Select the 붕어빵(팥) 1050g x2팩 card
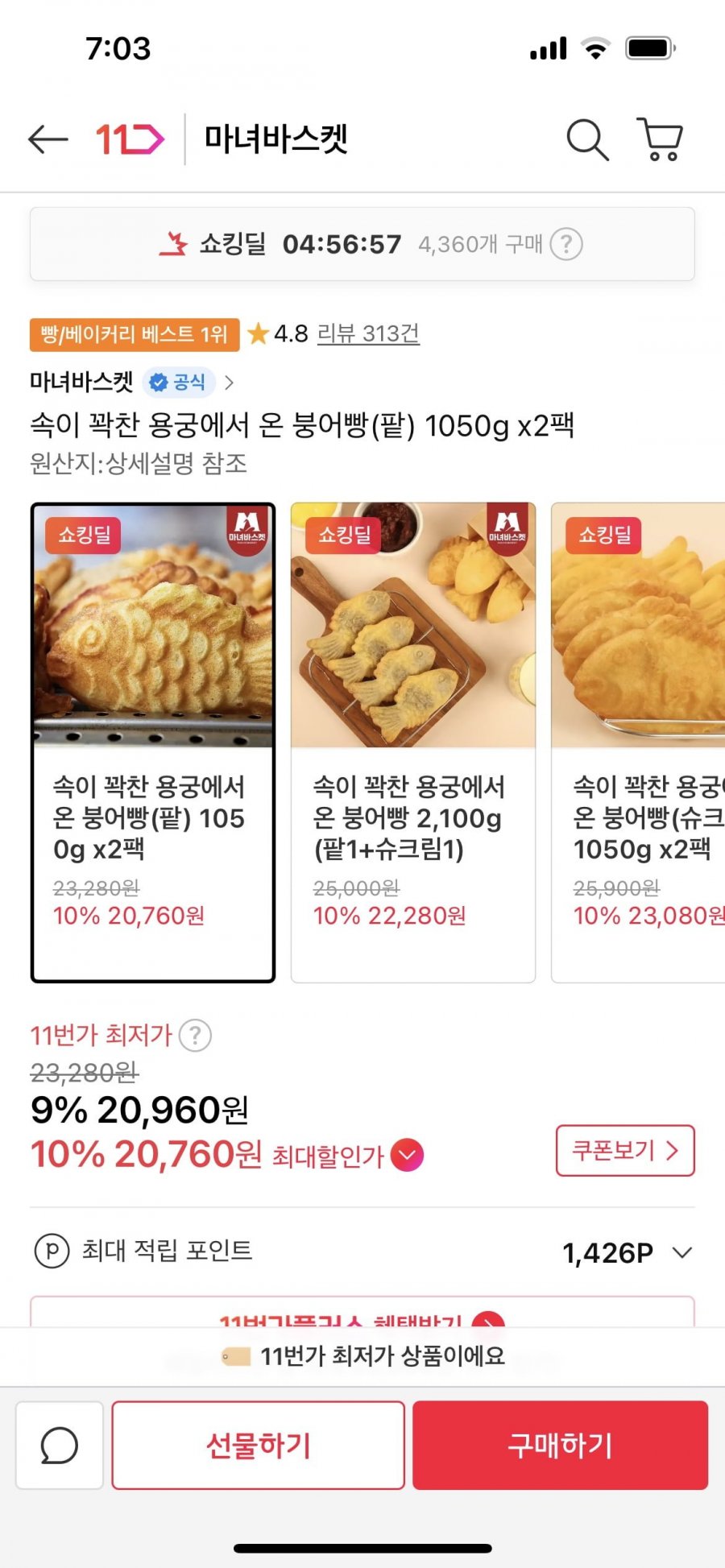 tap(153, 742)
